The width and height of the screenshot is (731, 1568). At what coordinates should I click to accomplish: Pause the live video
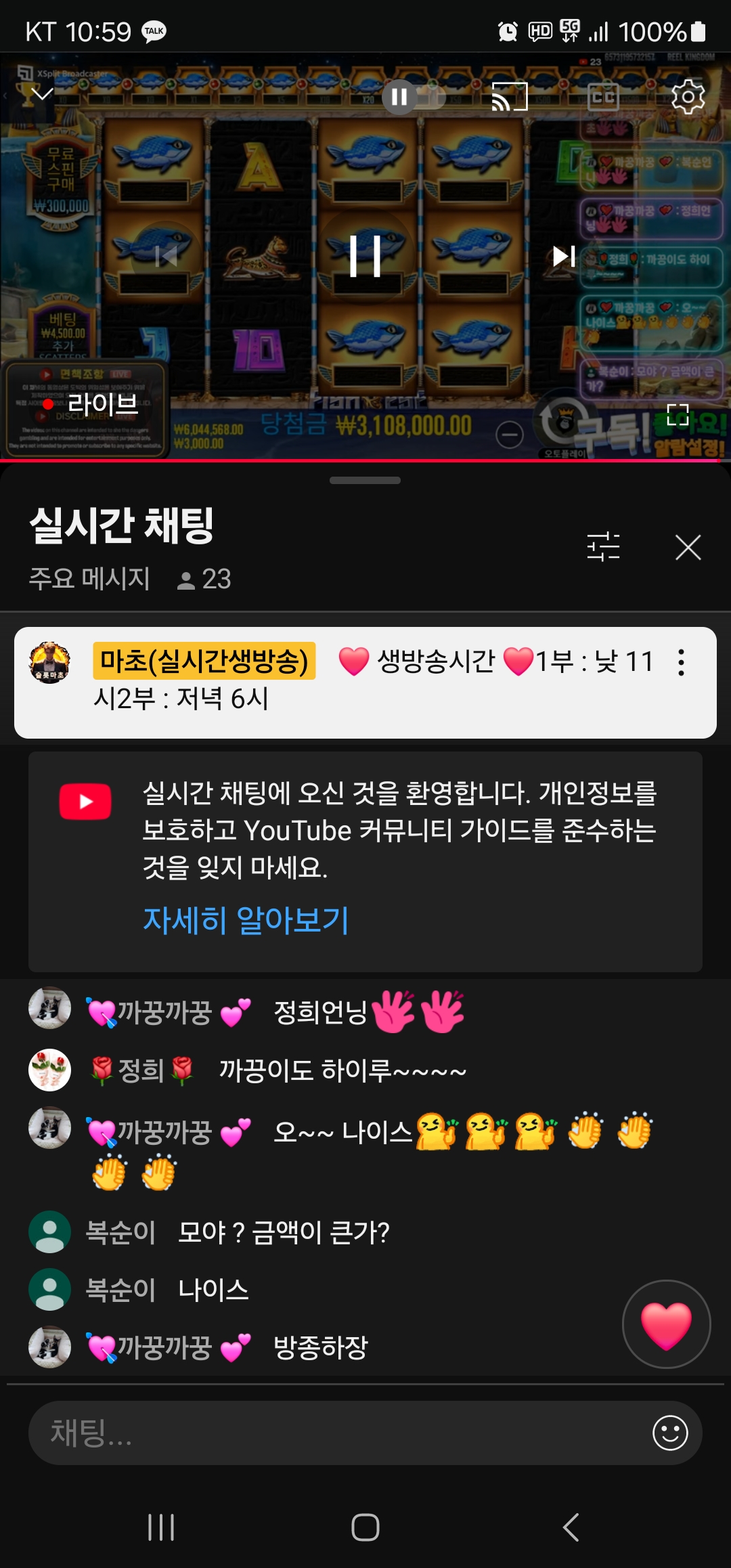(x=365, y=256)
